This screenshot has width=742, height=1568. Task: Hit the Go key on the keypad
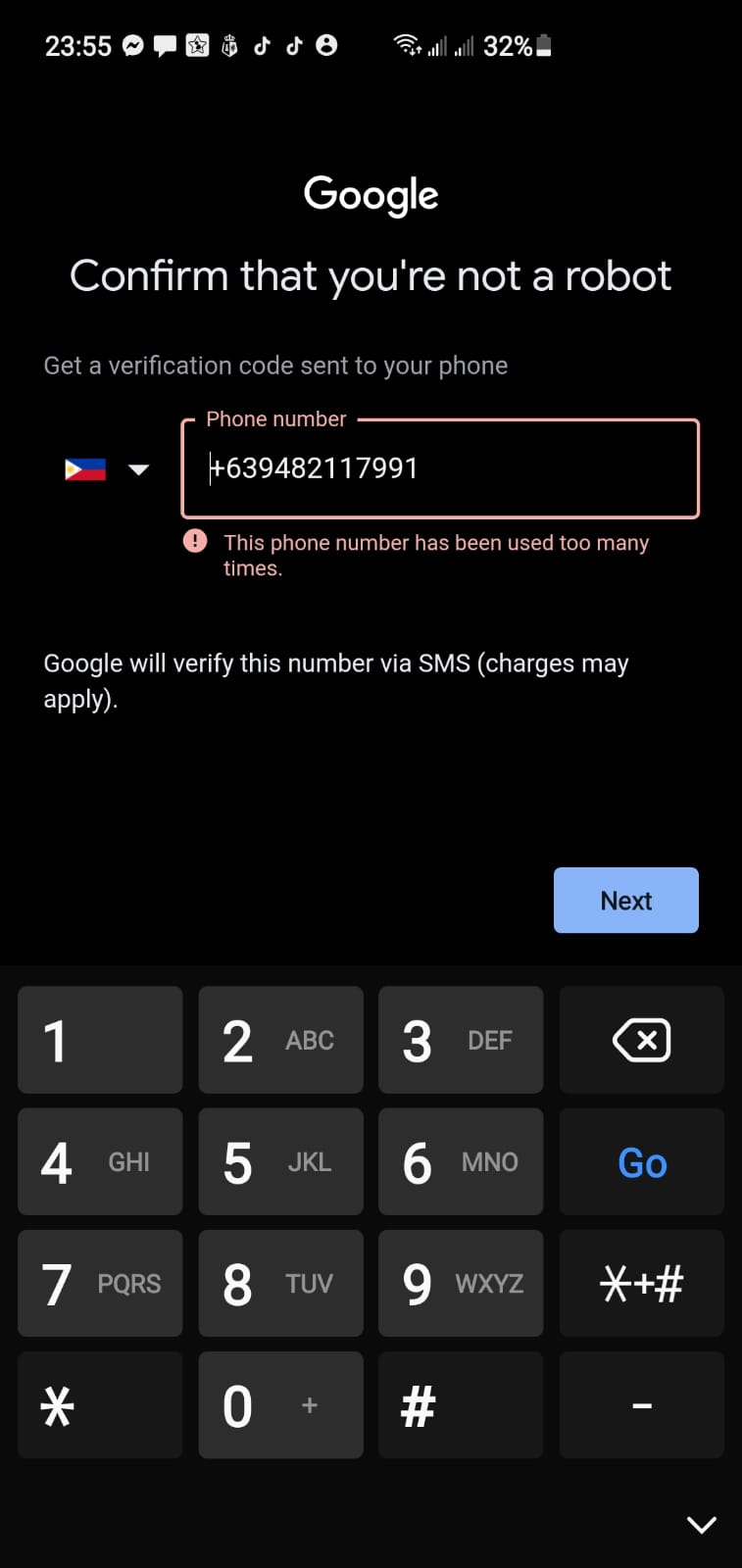pyautogui.click(x=641, y=1162)
